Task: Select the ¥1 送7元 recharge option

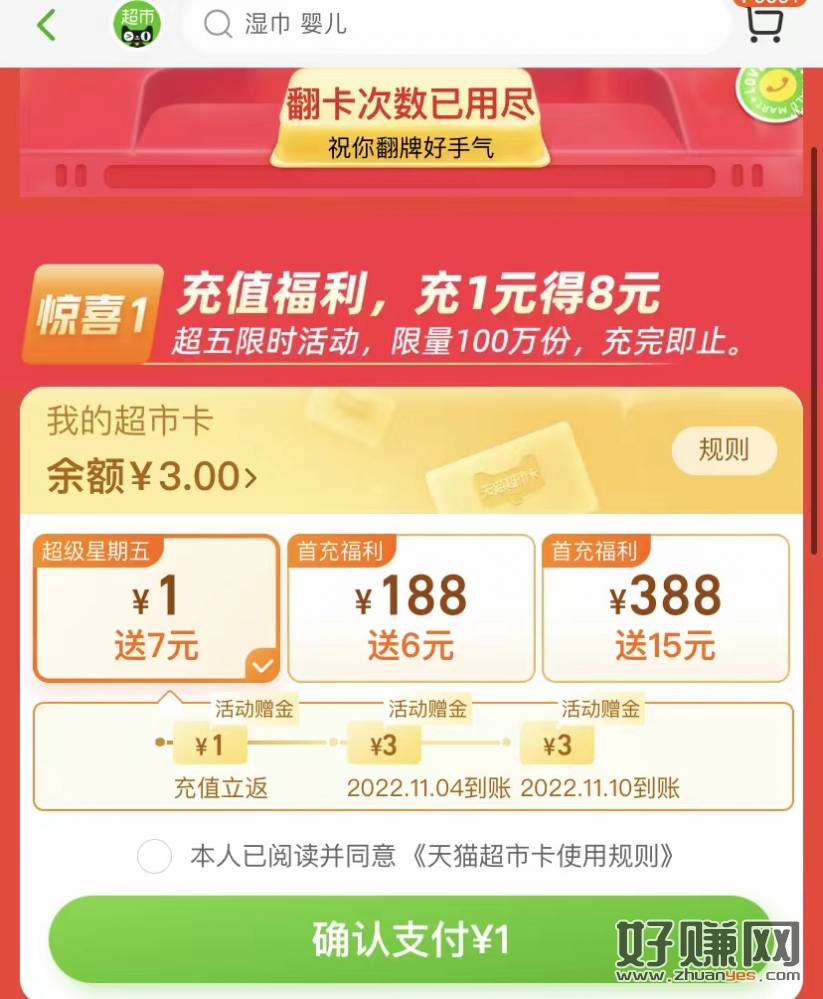Action: tap(156, 608)
